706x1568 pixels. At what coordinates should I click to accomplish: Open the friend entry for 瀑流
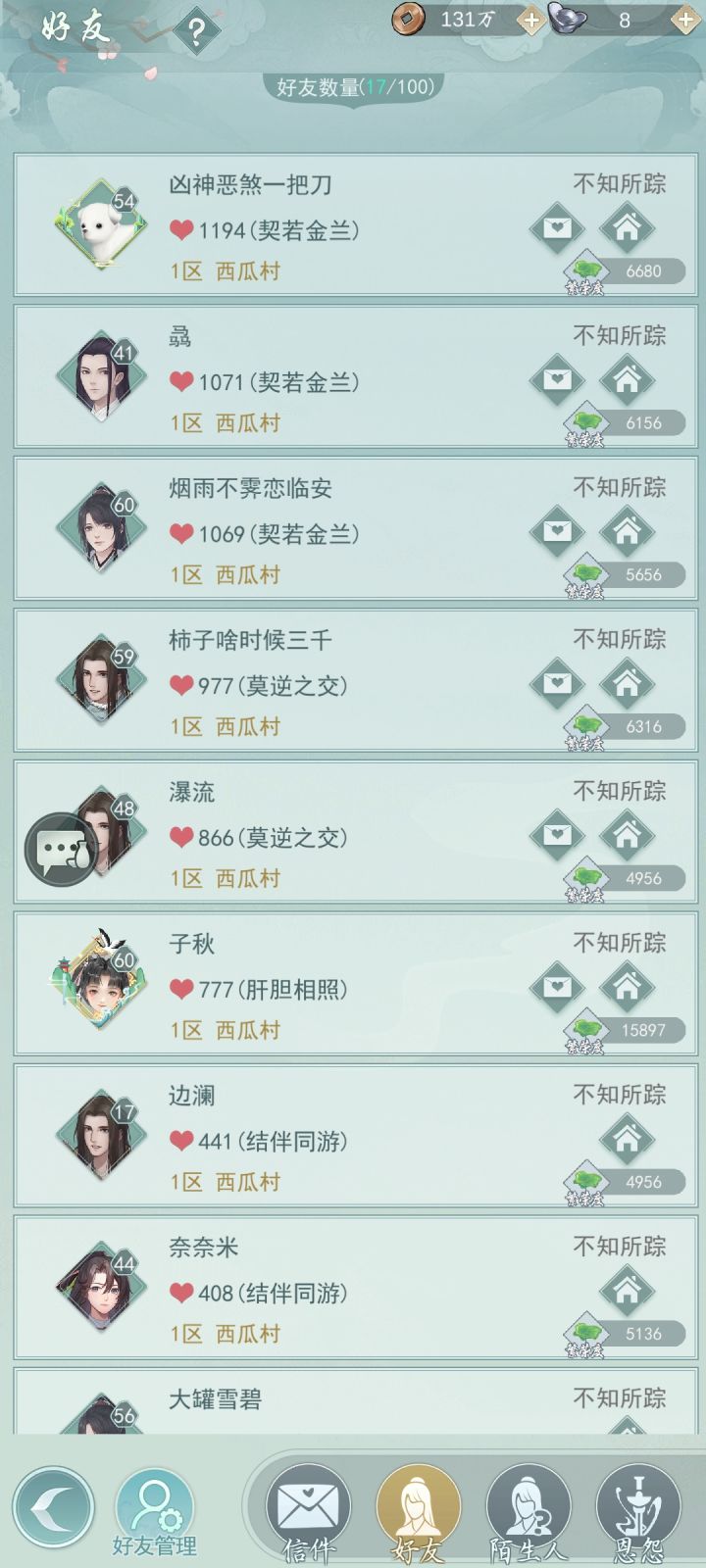click(x=355, y=832)
